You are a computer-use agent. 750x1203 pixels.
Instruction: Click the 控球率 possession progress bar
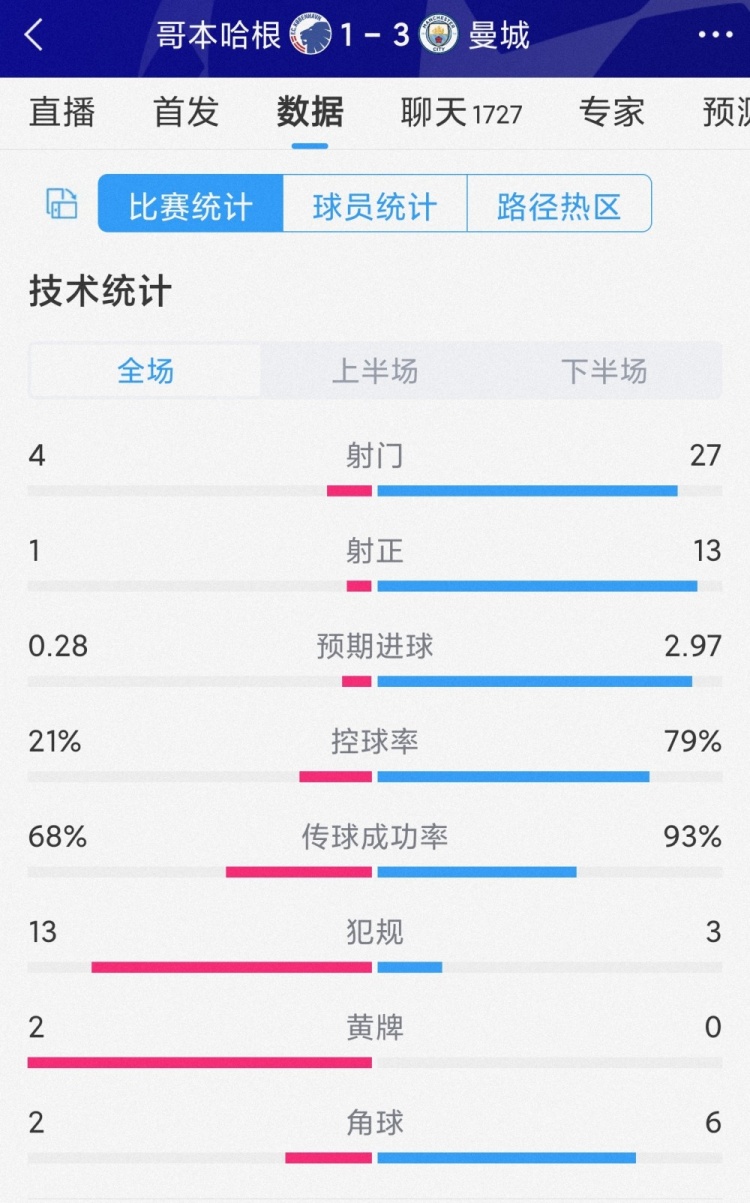375,775
